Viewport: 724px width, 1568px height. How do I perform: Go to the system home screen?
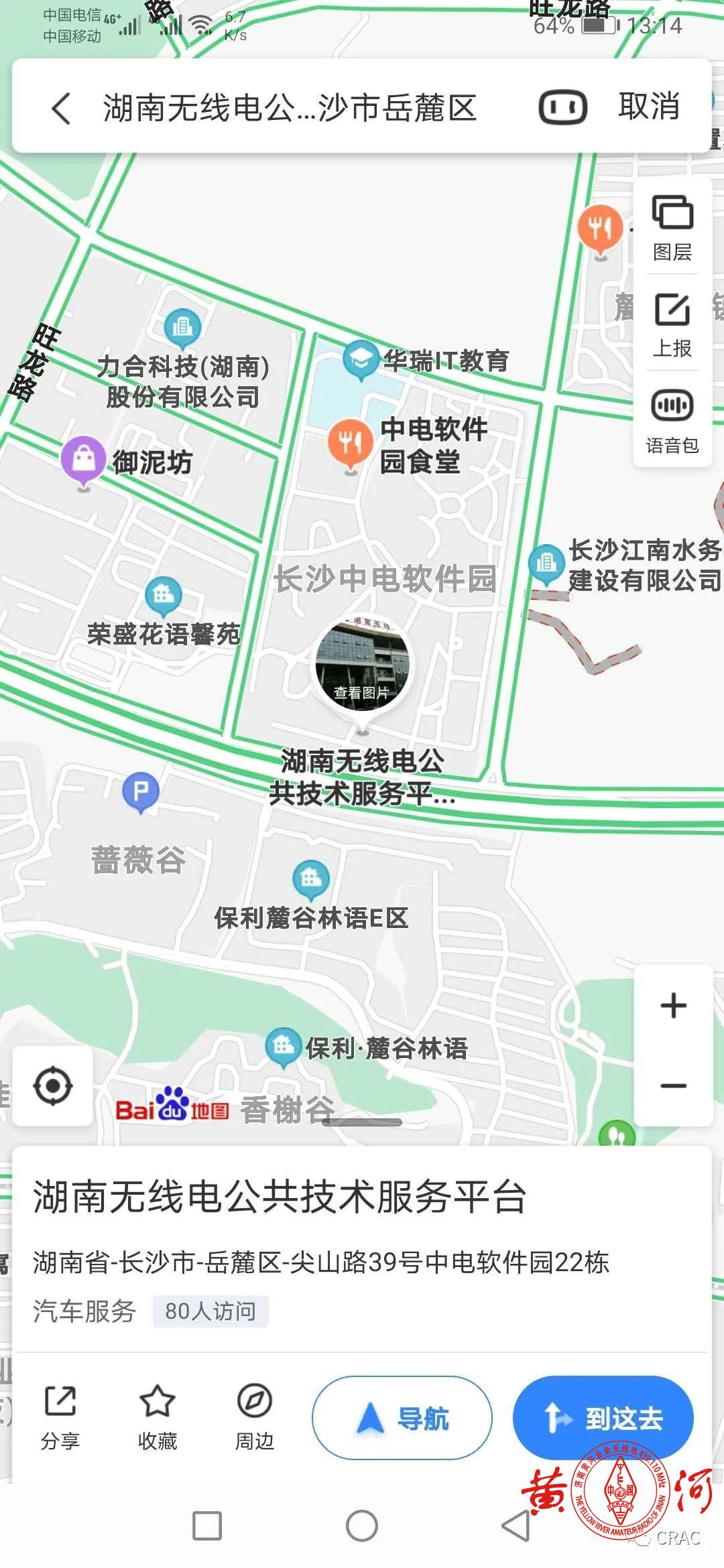(362, 1526)
